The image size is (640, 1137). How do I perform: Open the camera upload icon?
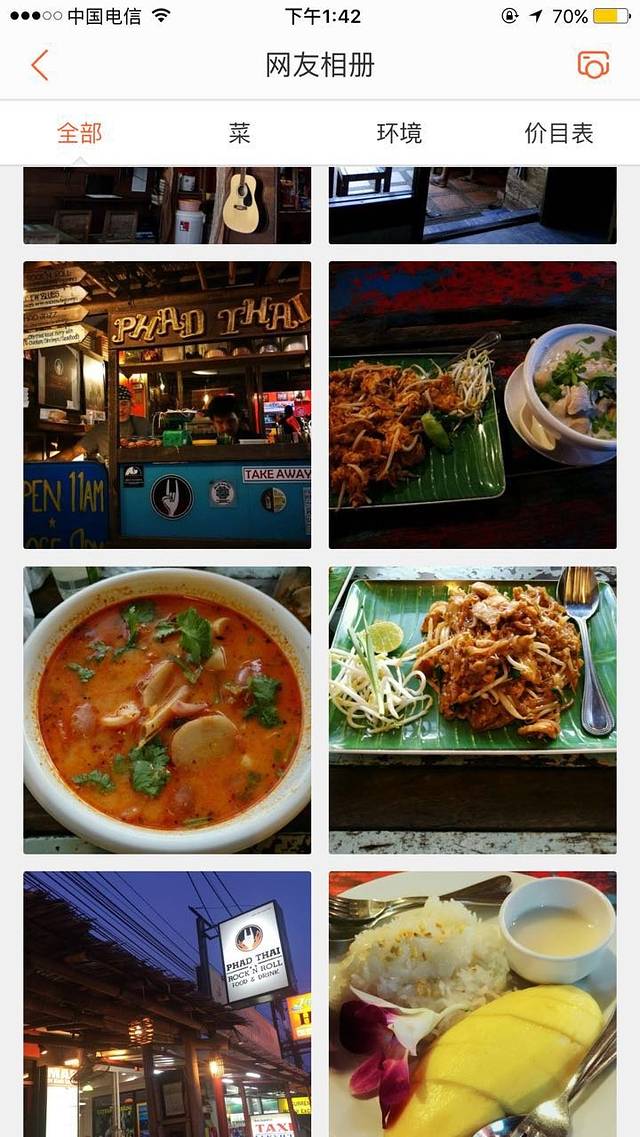[x=593, y=65]
